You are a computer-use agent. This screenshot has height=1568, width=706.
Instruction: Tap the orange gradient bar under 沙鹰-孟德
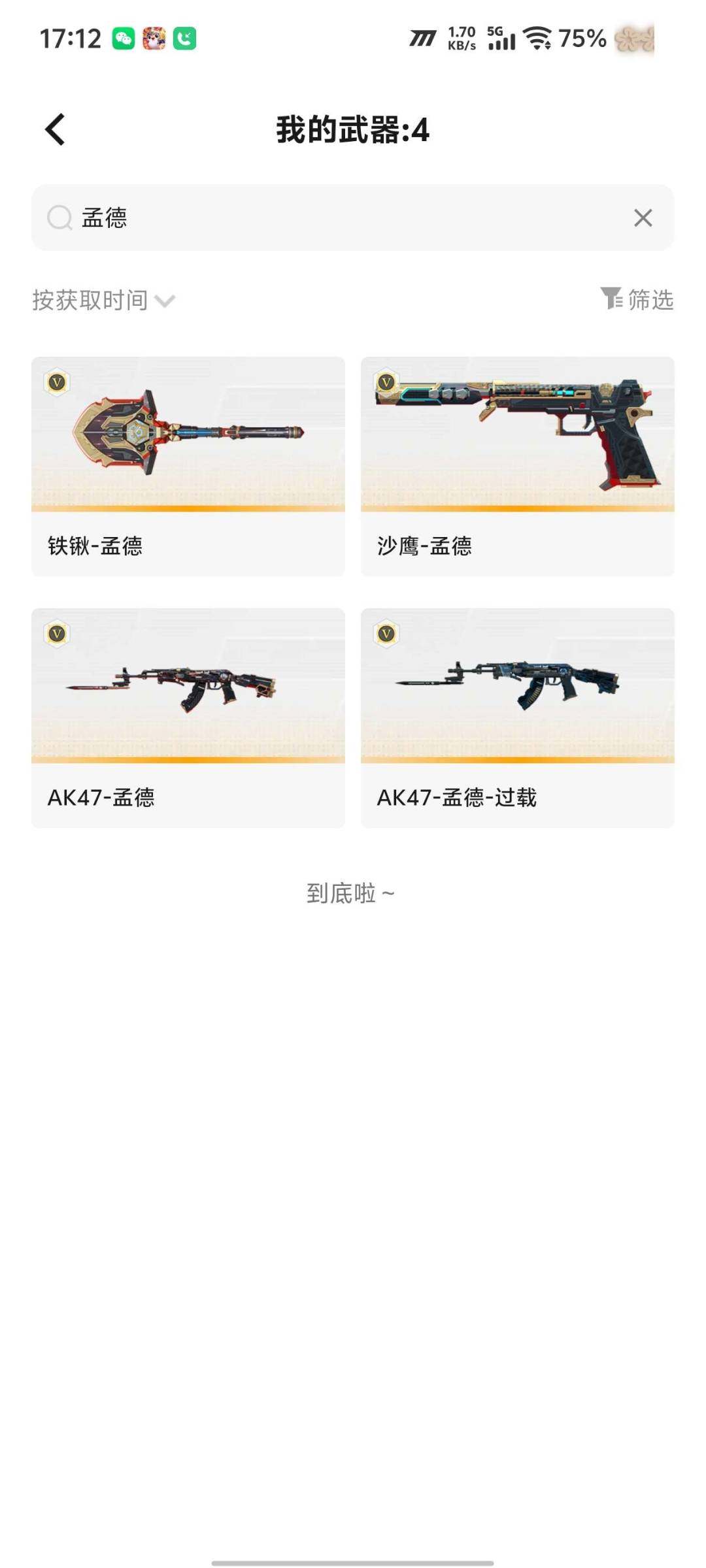tap(516, 506)
